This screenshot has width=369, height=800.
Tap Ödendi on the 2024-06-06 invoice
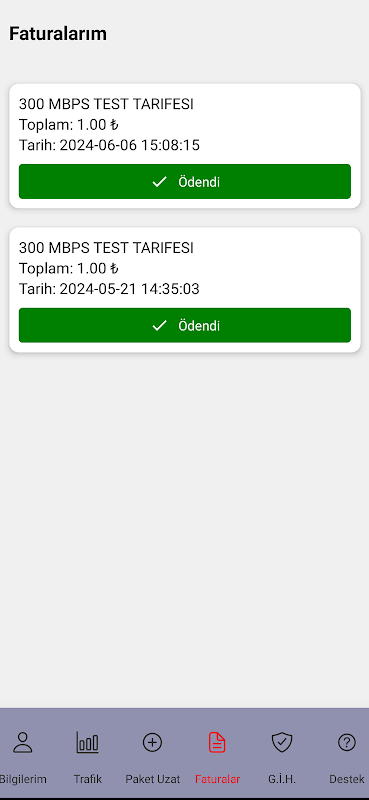[x=185, y=182]
